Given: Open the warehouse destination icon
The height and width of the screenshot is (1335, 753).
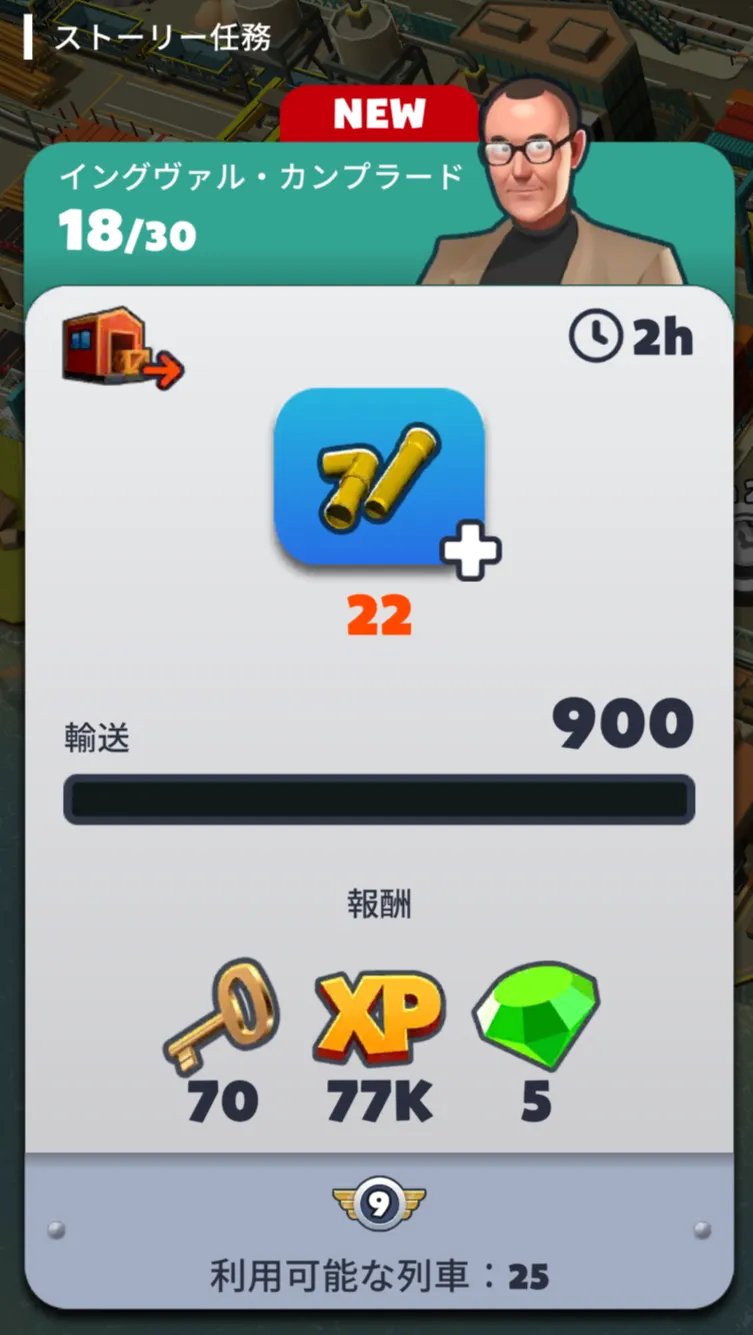Looking at the screenshot, I should [x=122, y=347].
